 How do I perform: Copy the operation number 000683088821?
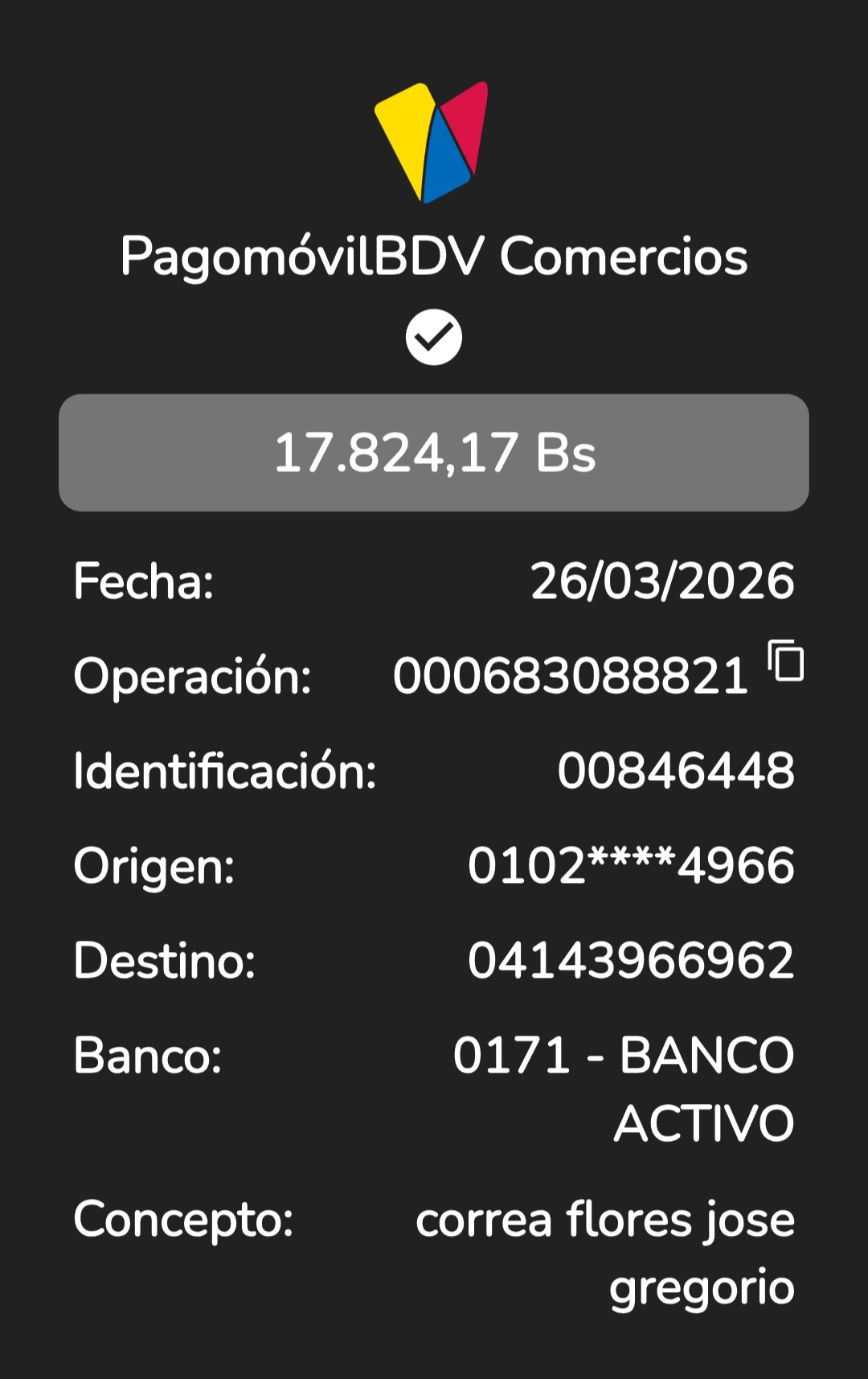pos(786,662)
